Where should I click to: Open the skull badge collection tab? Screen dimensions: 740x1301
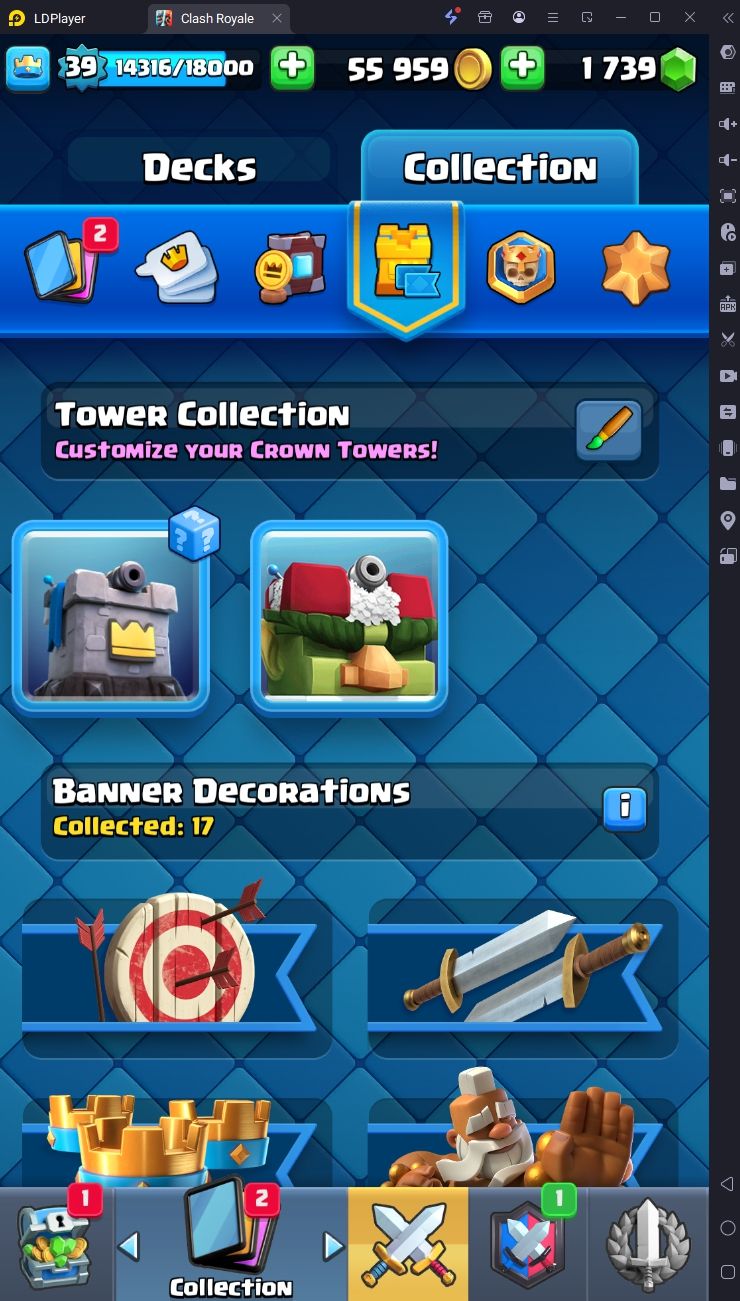coord(520,267)
